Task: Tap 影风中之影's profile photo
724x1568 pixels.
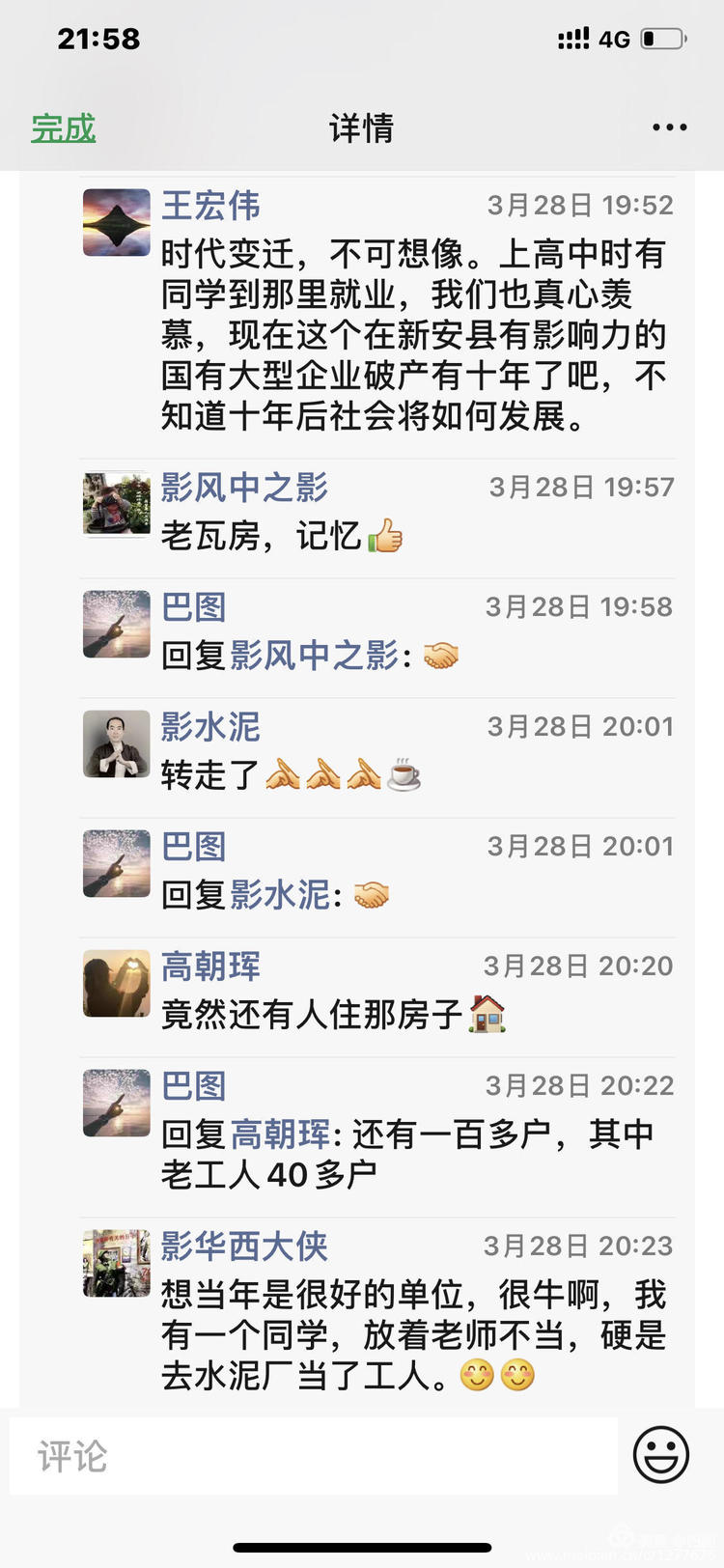Action: pyautogui.click(x=116, y=503)
